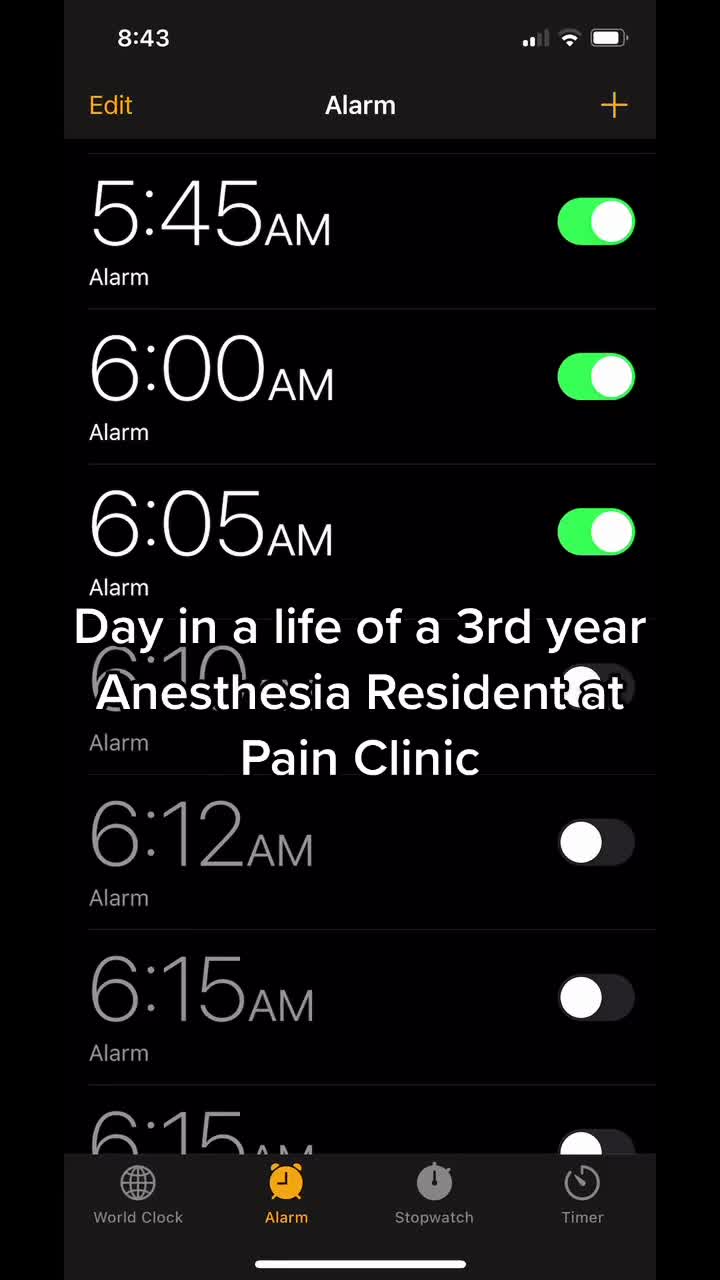Add a new alarm with plus icon

click(613, 105)
